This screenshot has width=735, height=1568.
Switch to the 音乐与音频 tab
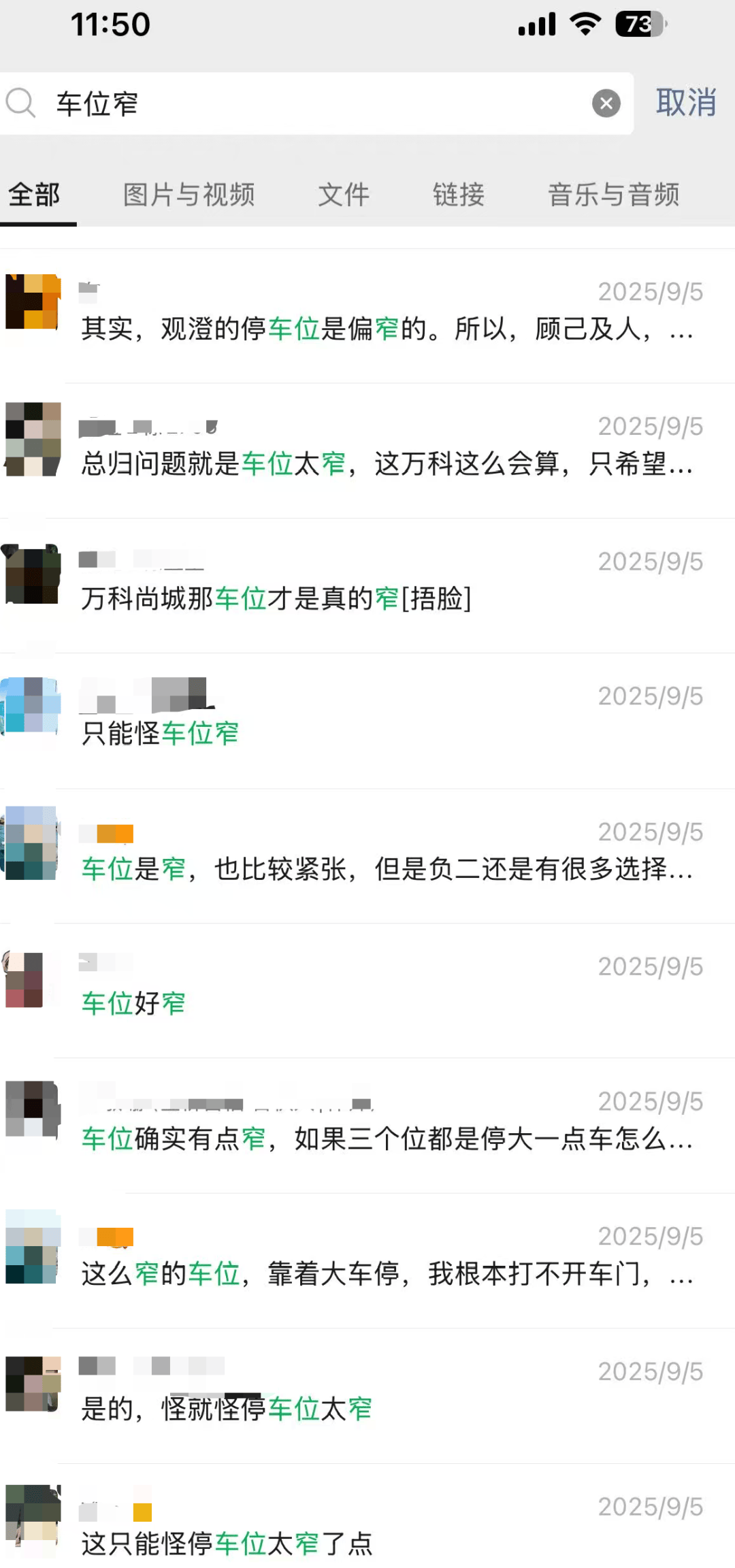[x=613, y=195]
